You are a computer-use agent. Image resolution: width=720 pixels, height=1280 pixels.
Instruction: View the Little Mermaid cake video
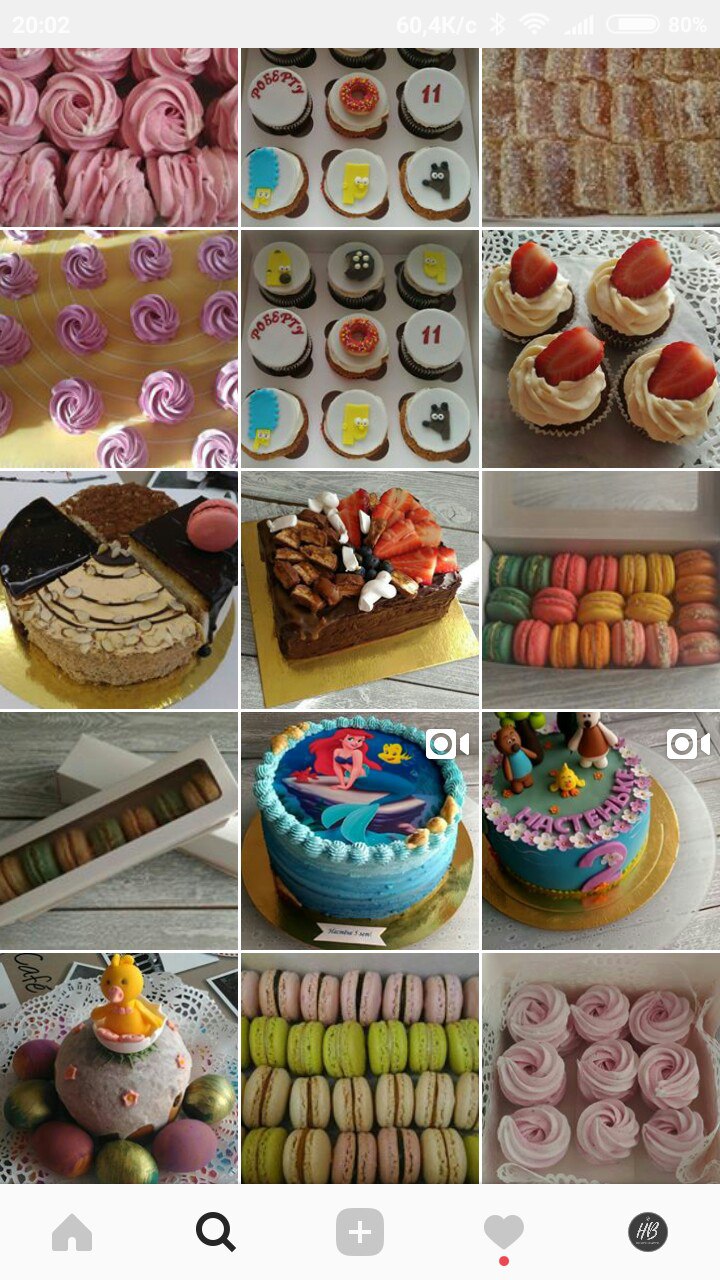[x=360, y=830]
